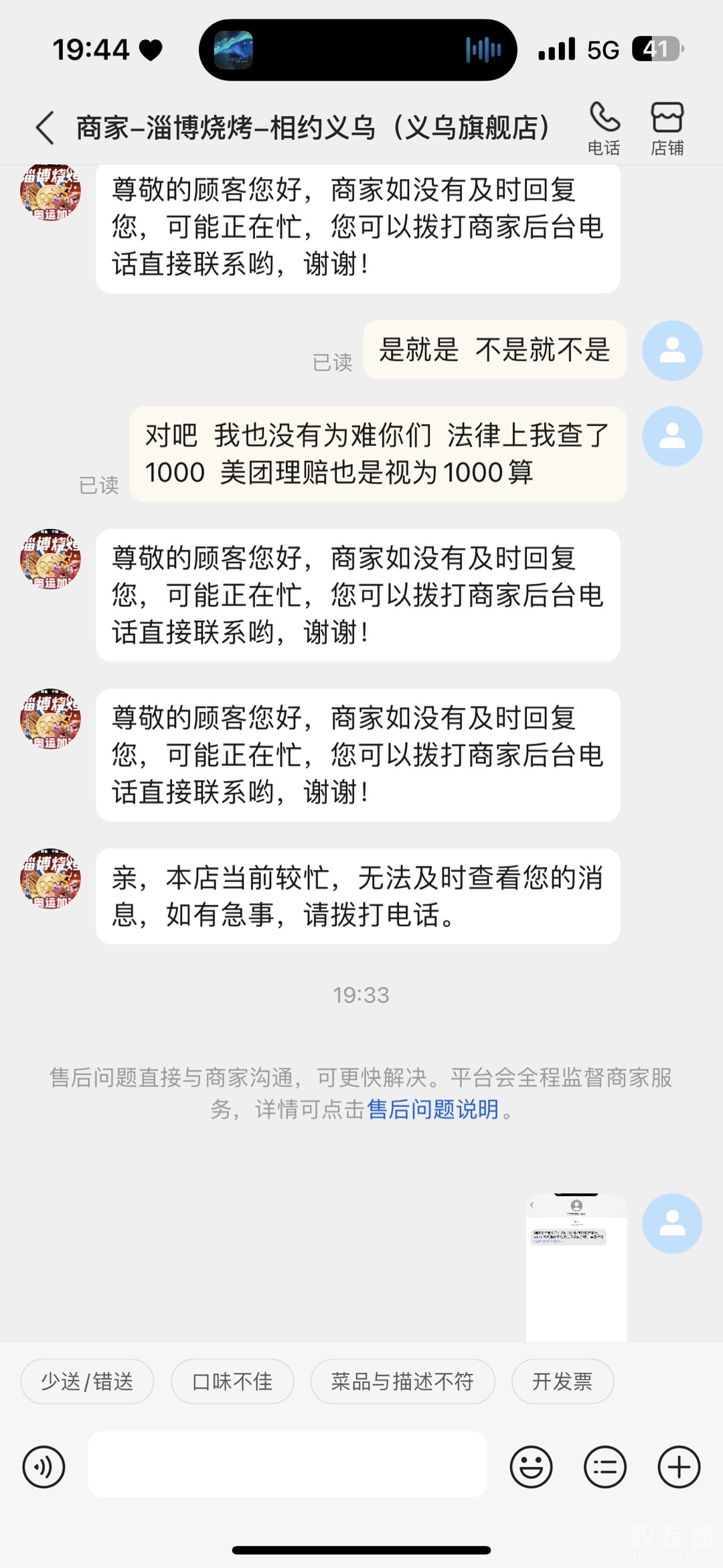Go back from the merchant chat
This screenshot has width=723, height=1568.
(45, 128)
